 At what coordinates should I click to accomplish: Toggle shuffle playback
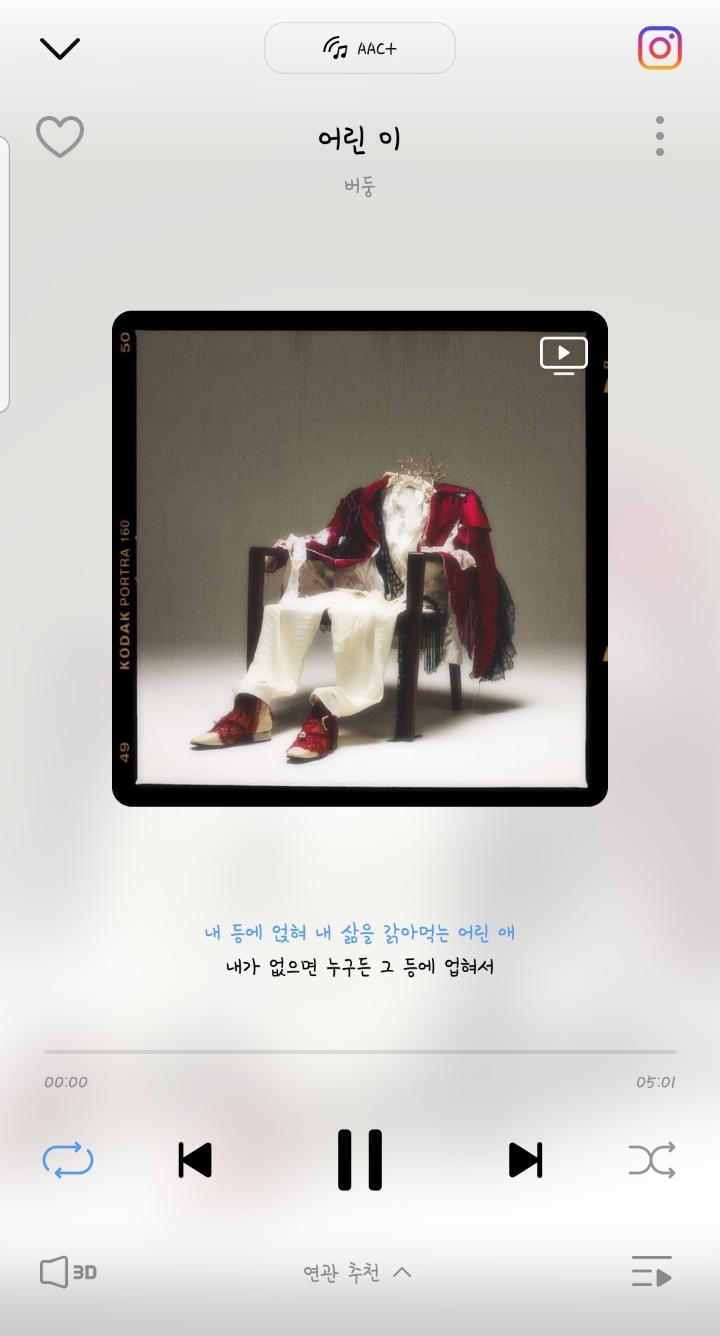(652, 1160)
